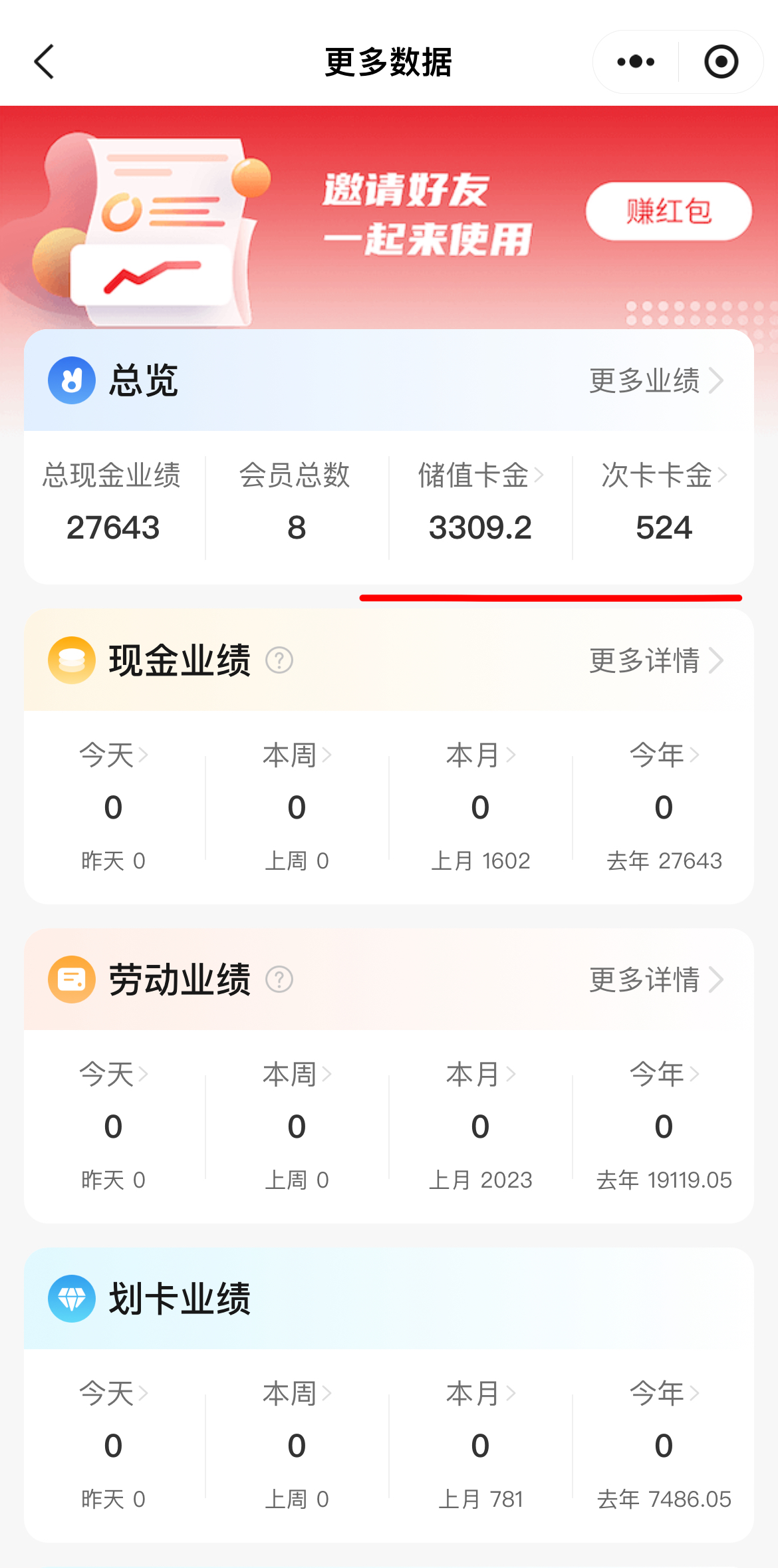The height and width of the screenshot is (1568, 778).
Task: Open 本月 under 劳动业绩
Action: click(x=480, y=1075)
